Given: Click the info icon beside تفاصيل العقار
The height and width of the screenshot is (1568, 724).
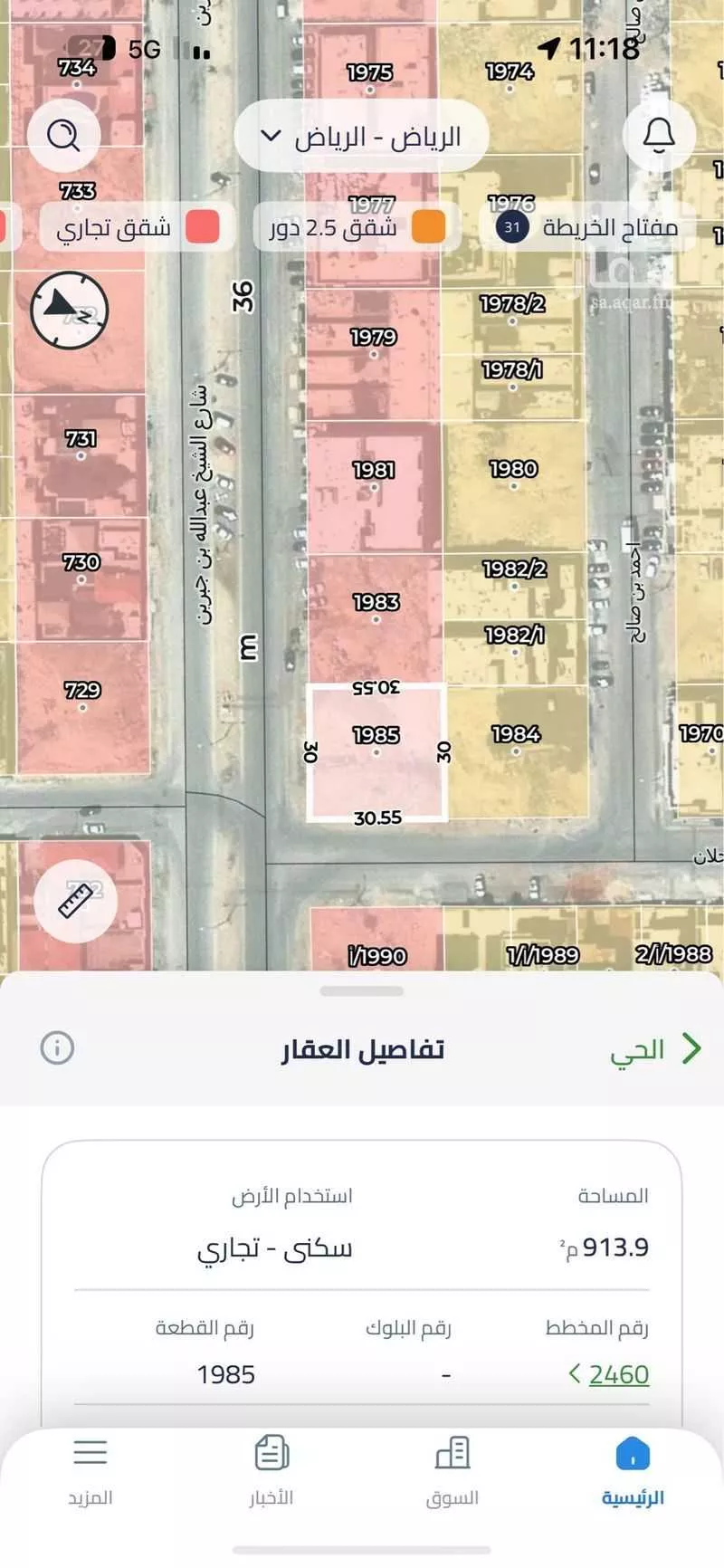Looking at the screenshot, I should point(57,1048).
